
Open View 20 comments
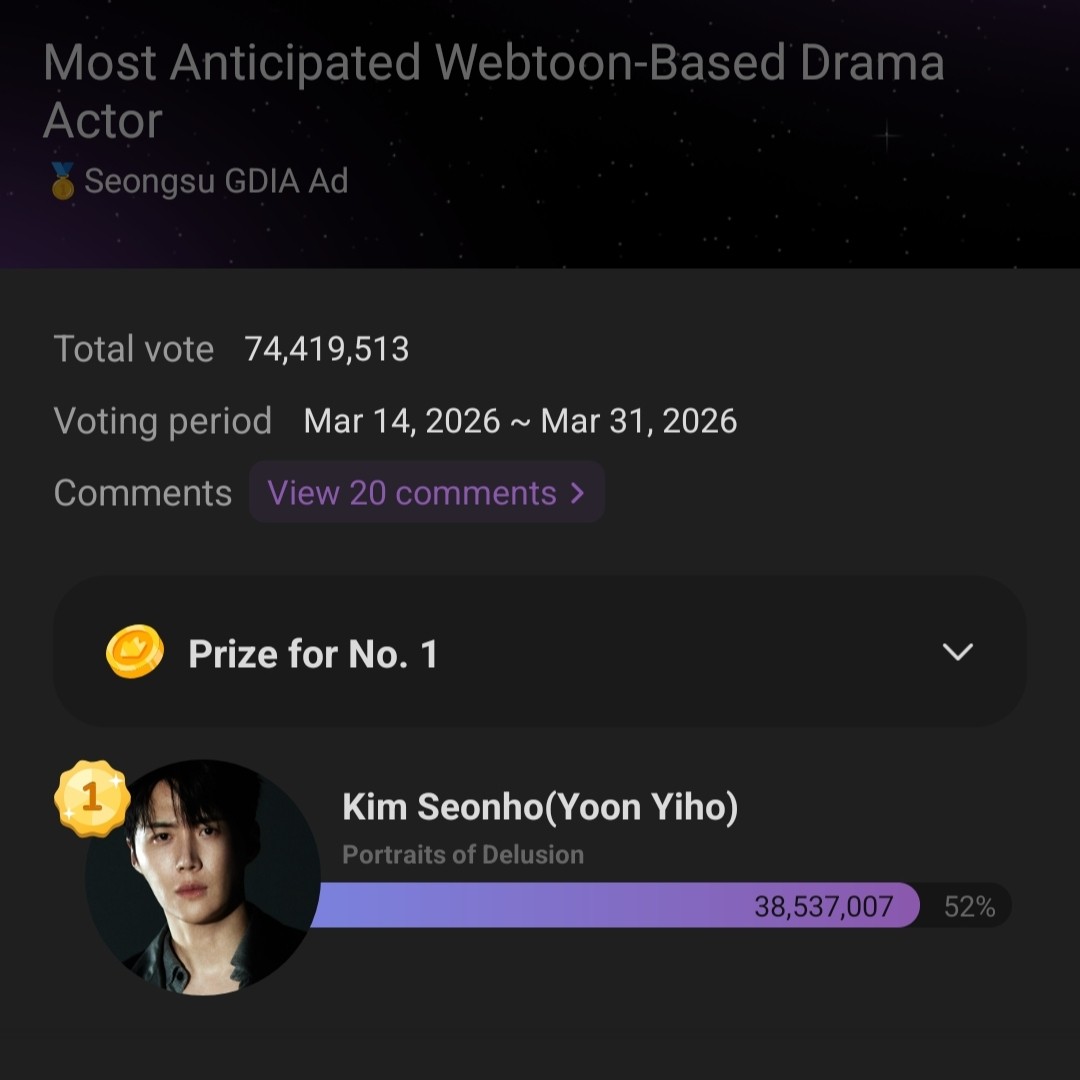coord(426,493)
